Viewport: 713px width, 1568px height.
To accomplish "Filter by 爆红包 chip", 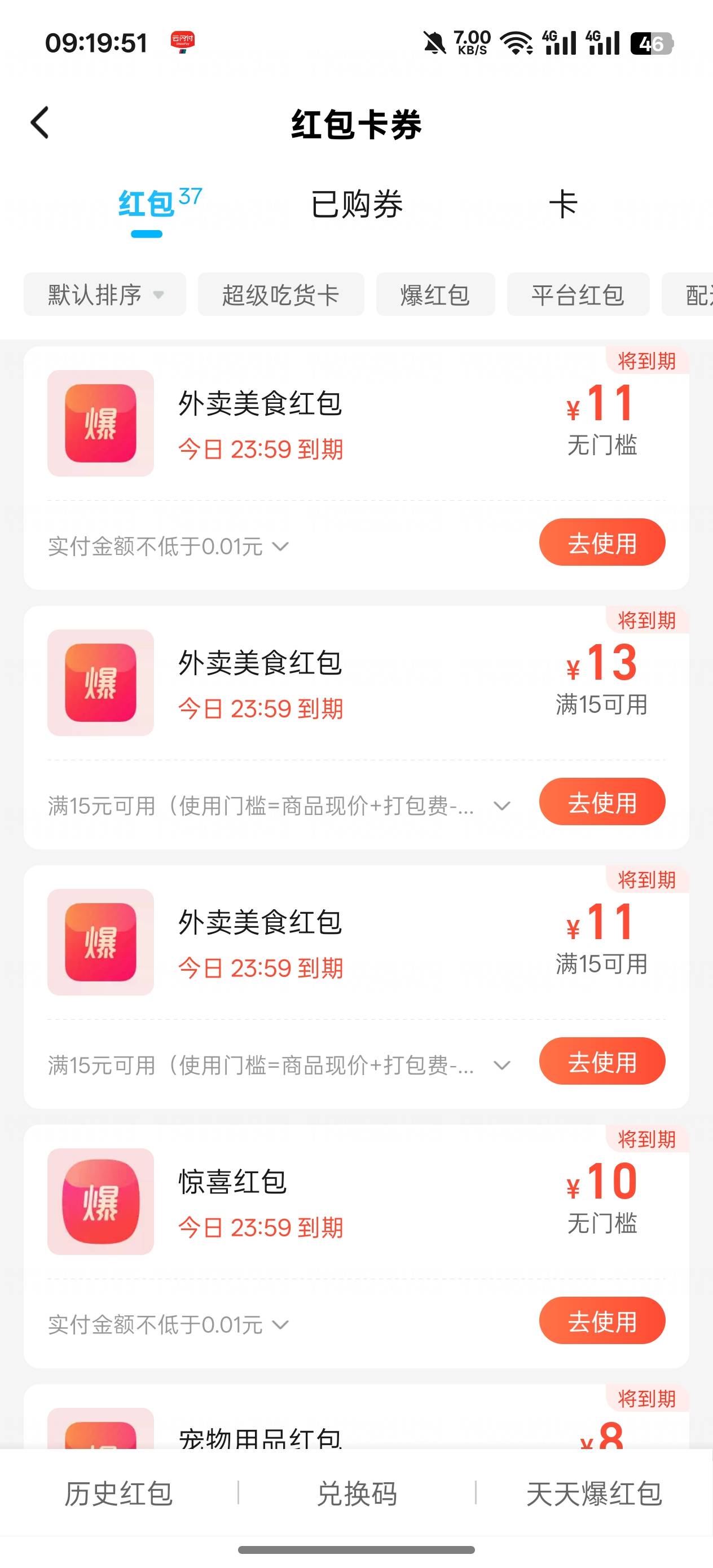I will tap(435, 294).
